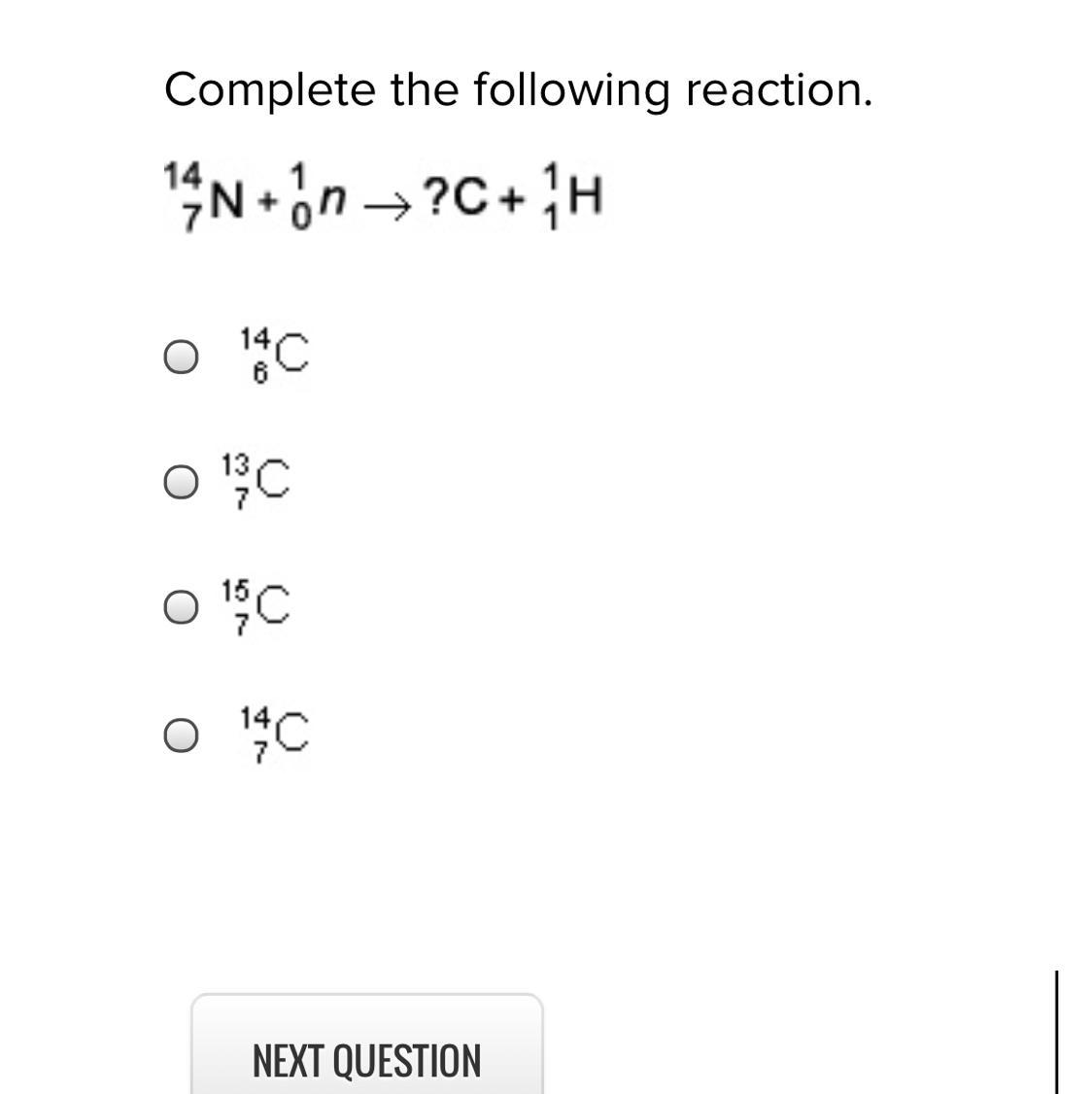Image resolution: width=1092 pixels, height=1094 pixels.
Task: Pick the carbon-15 answer option
Action: [x=181, y=608]
